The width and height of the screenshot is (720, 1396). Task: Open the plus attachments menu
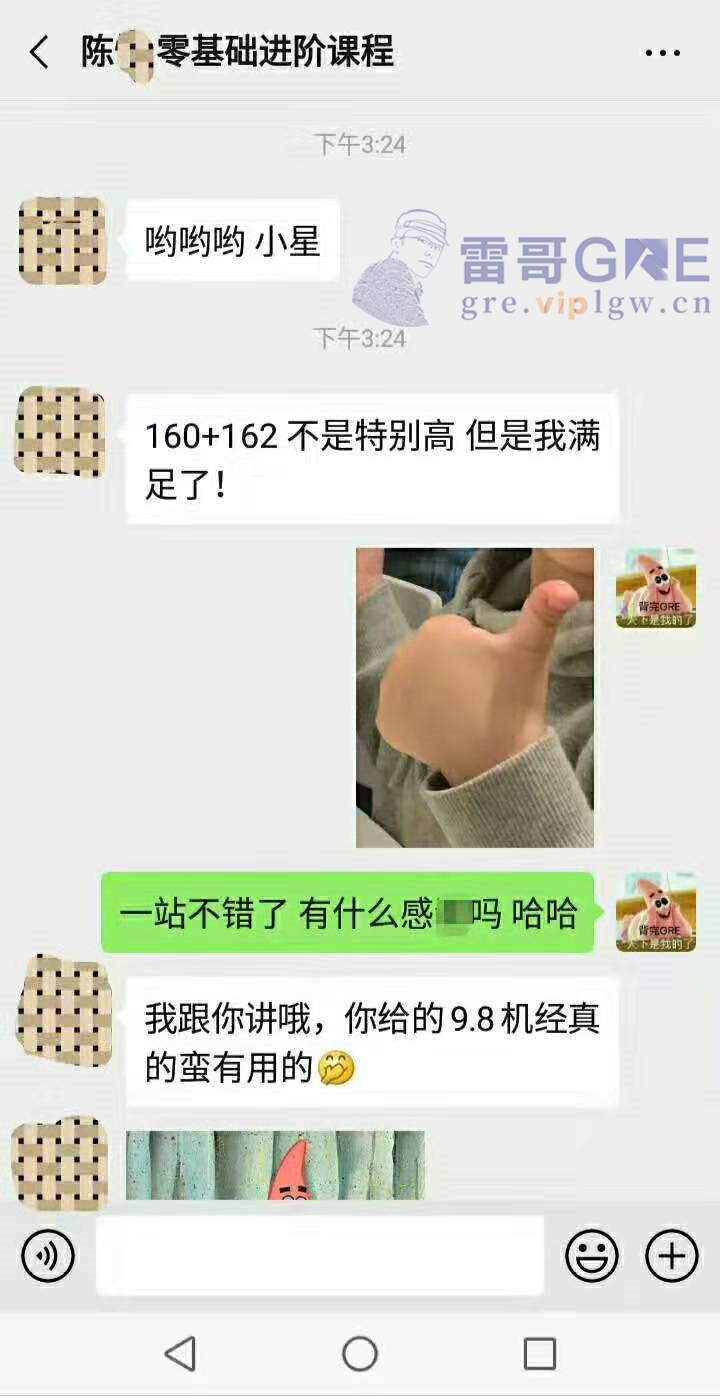pyautogui.click(x=671, y=1255)
